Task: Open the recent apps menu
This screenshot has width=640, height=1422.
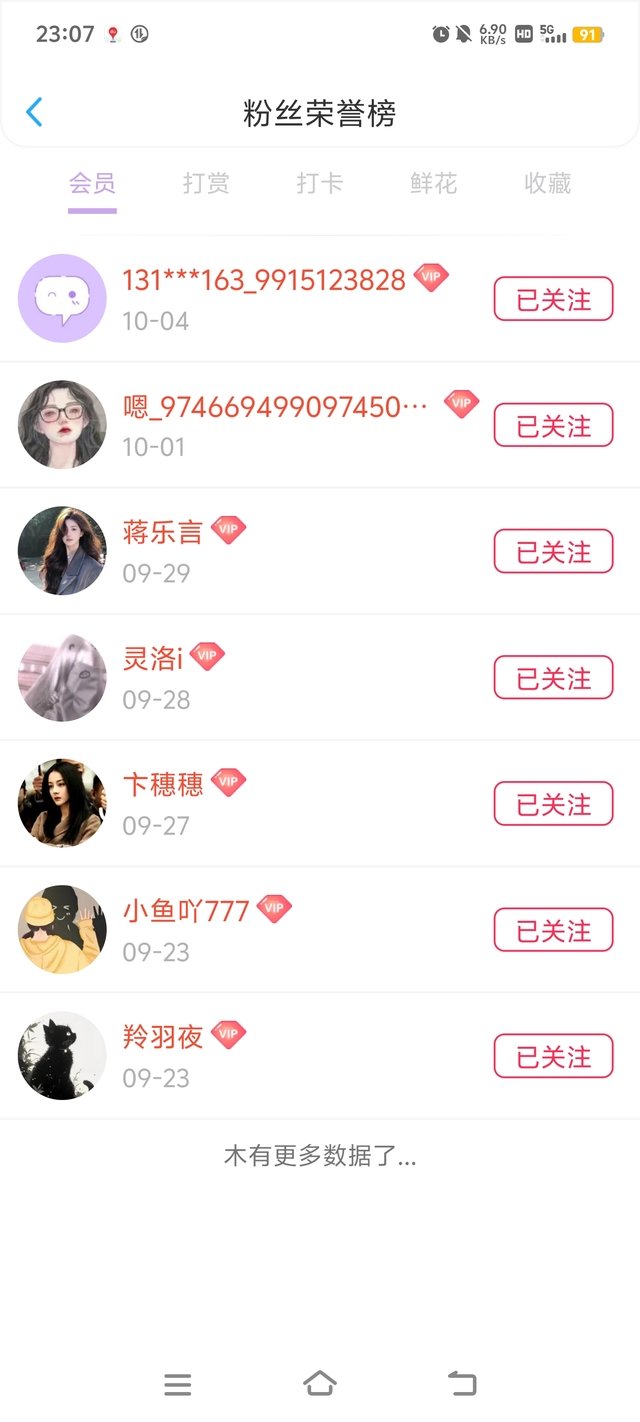Action: [177, 1385]
